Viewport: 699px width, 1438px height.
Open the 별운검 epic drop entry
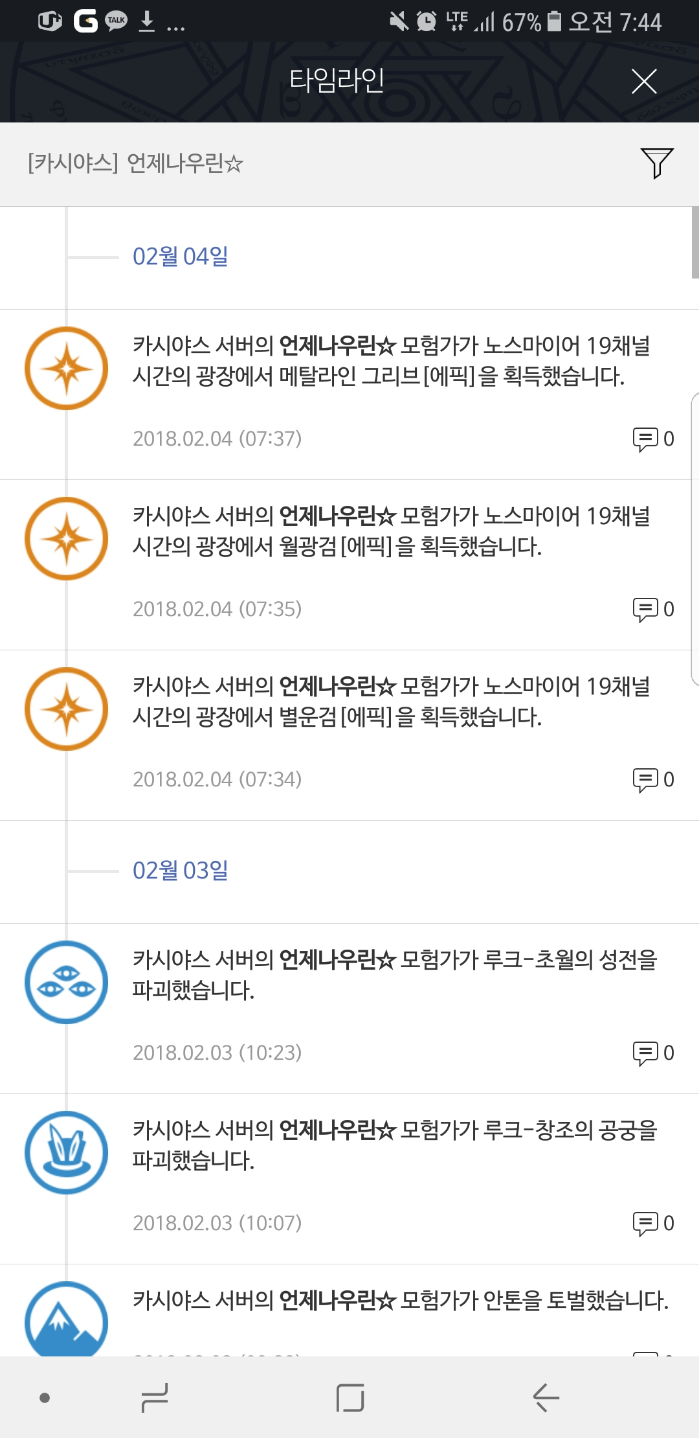(390, 702)
